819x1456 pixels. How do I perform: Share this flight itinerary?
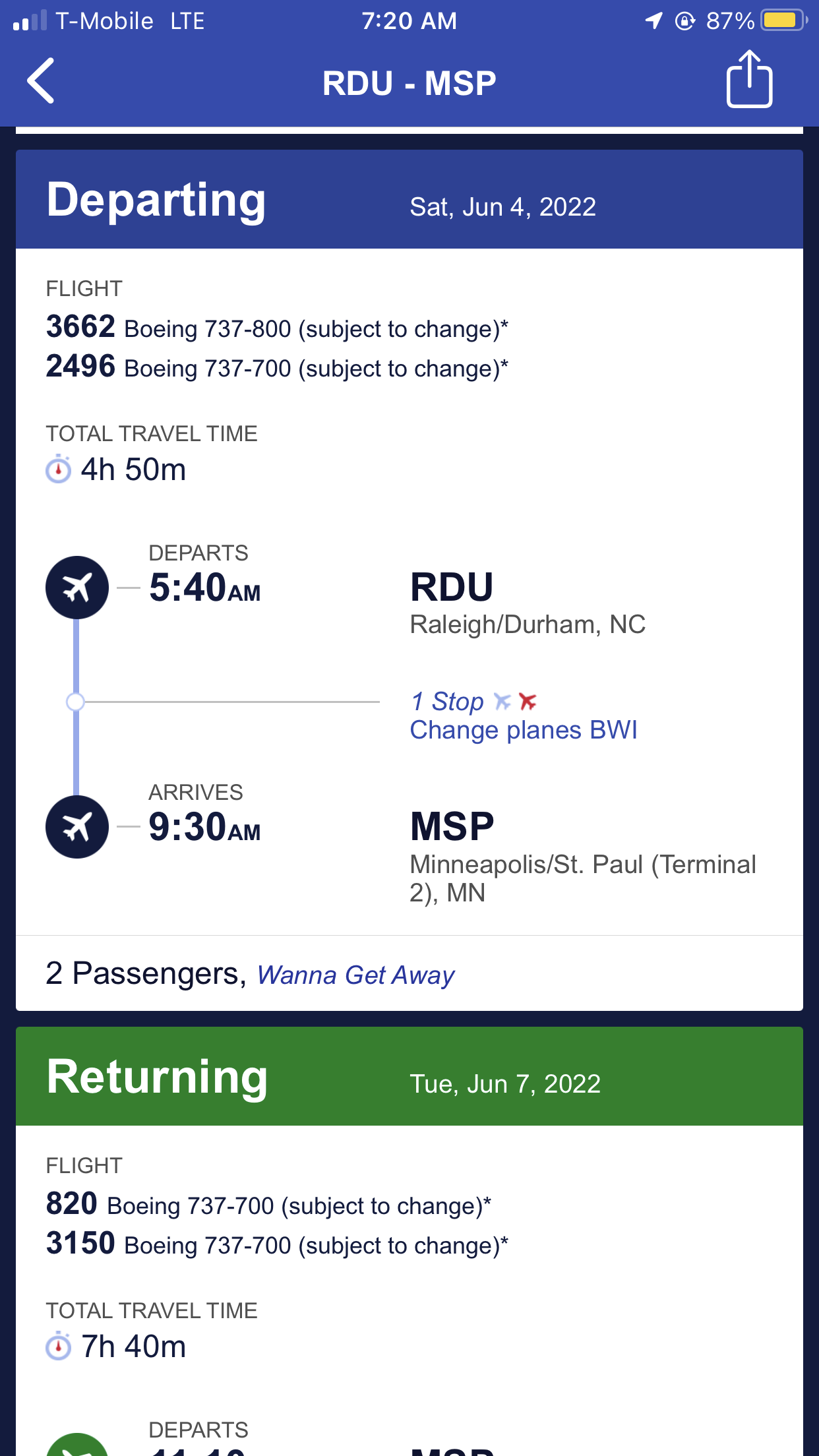point(749,79)
